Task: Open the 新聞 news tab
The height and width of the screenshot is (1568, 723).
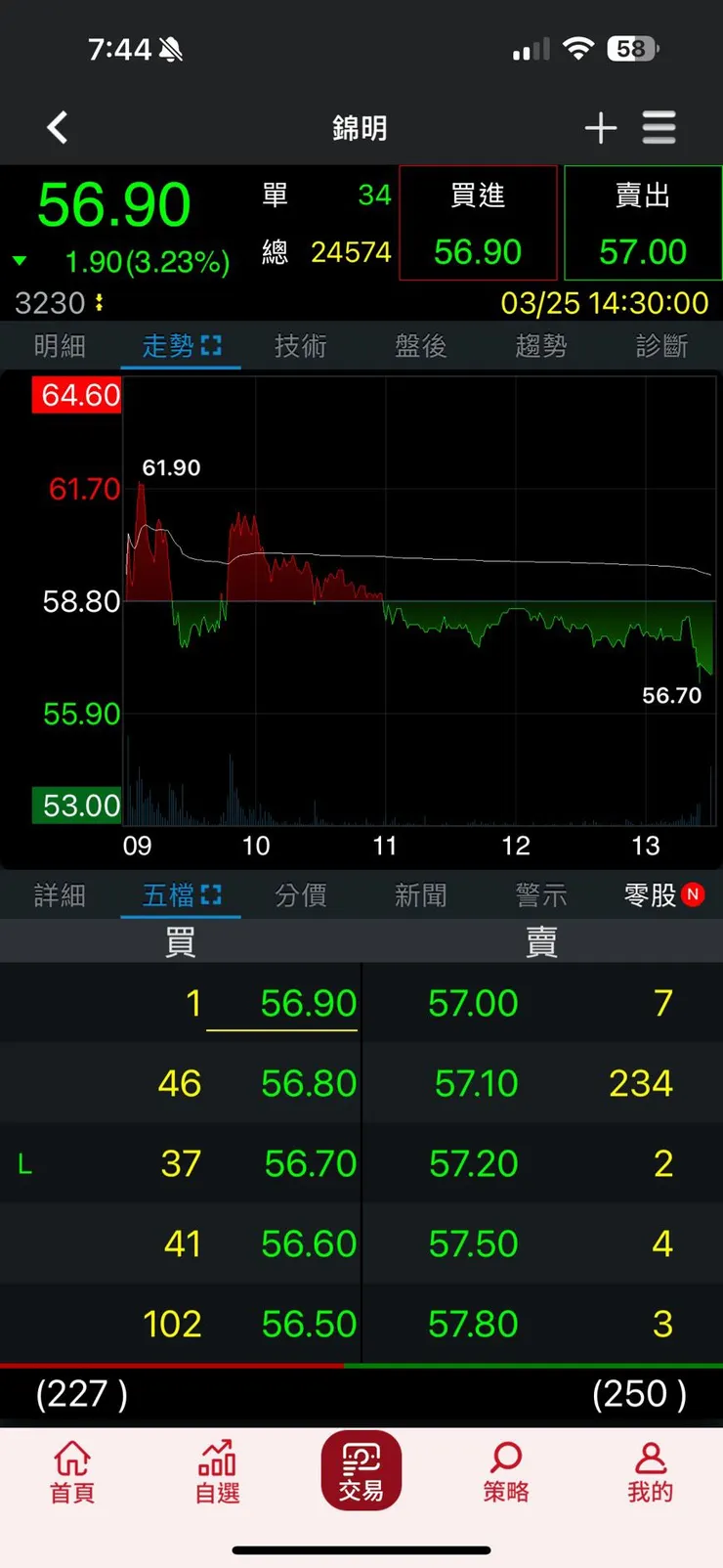Action: [421, 895]
